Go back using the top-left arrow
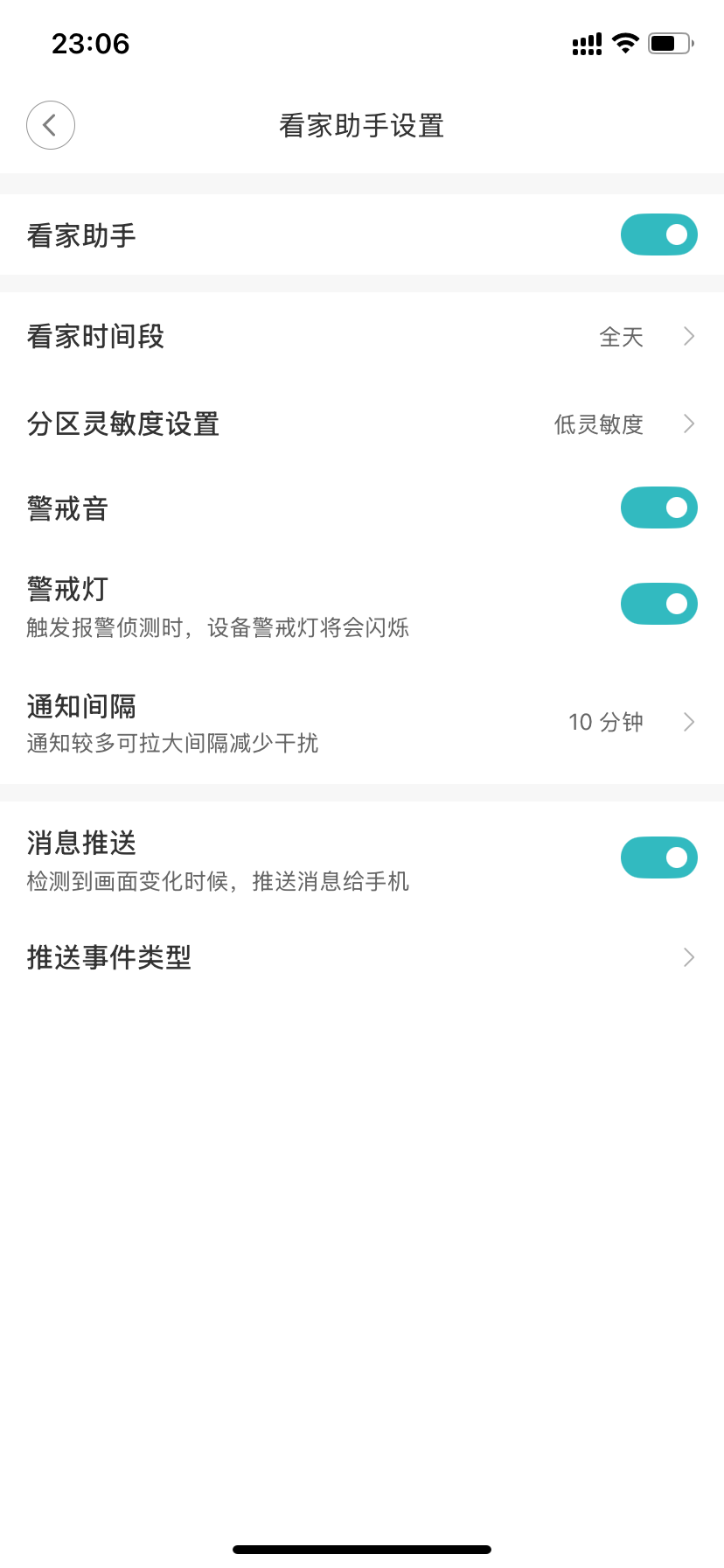 51,125
